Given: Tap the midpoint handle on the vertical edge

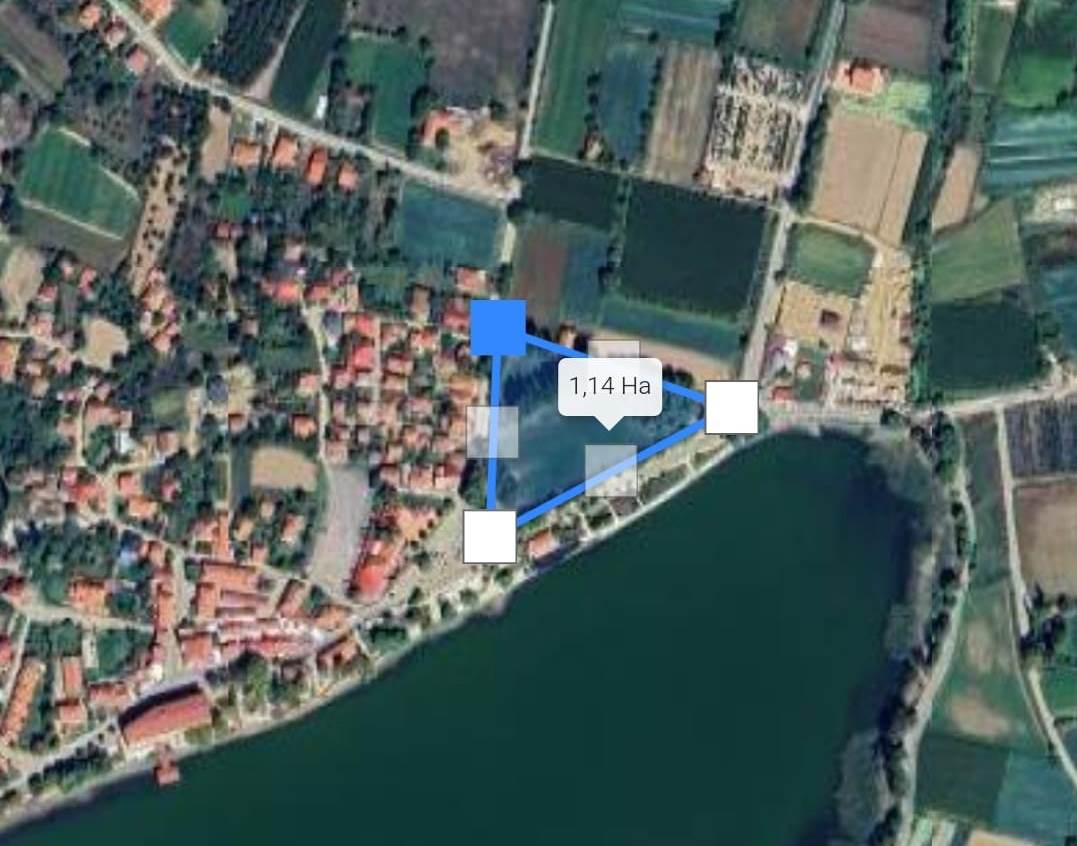Looking at the screenshot, I should click(494, 432).
